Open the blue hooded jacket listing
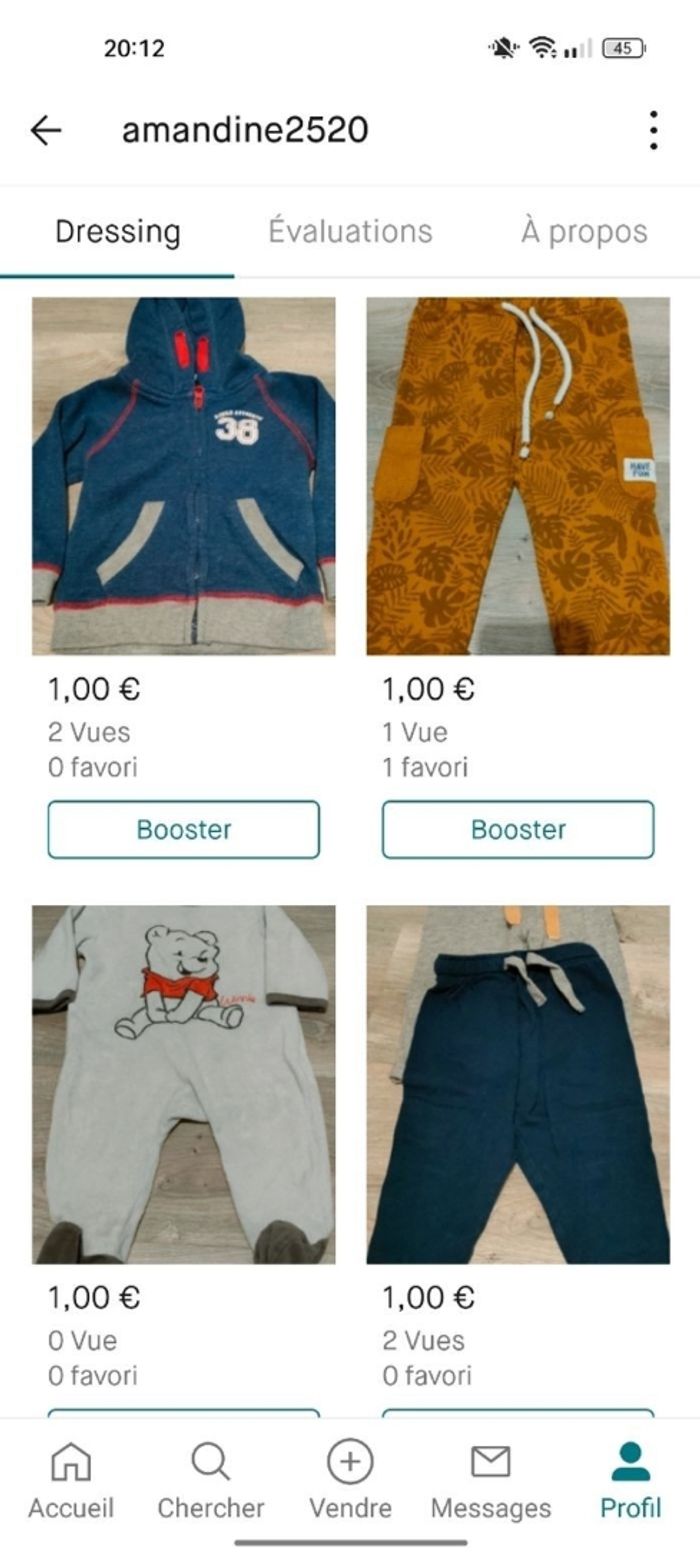 pyautogui.click(x=184, y=476)
